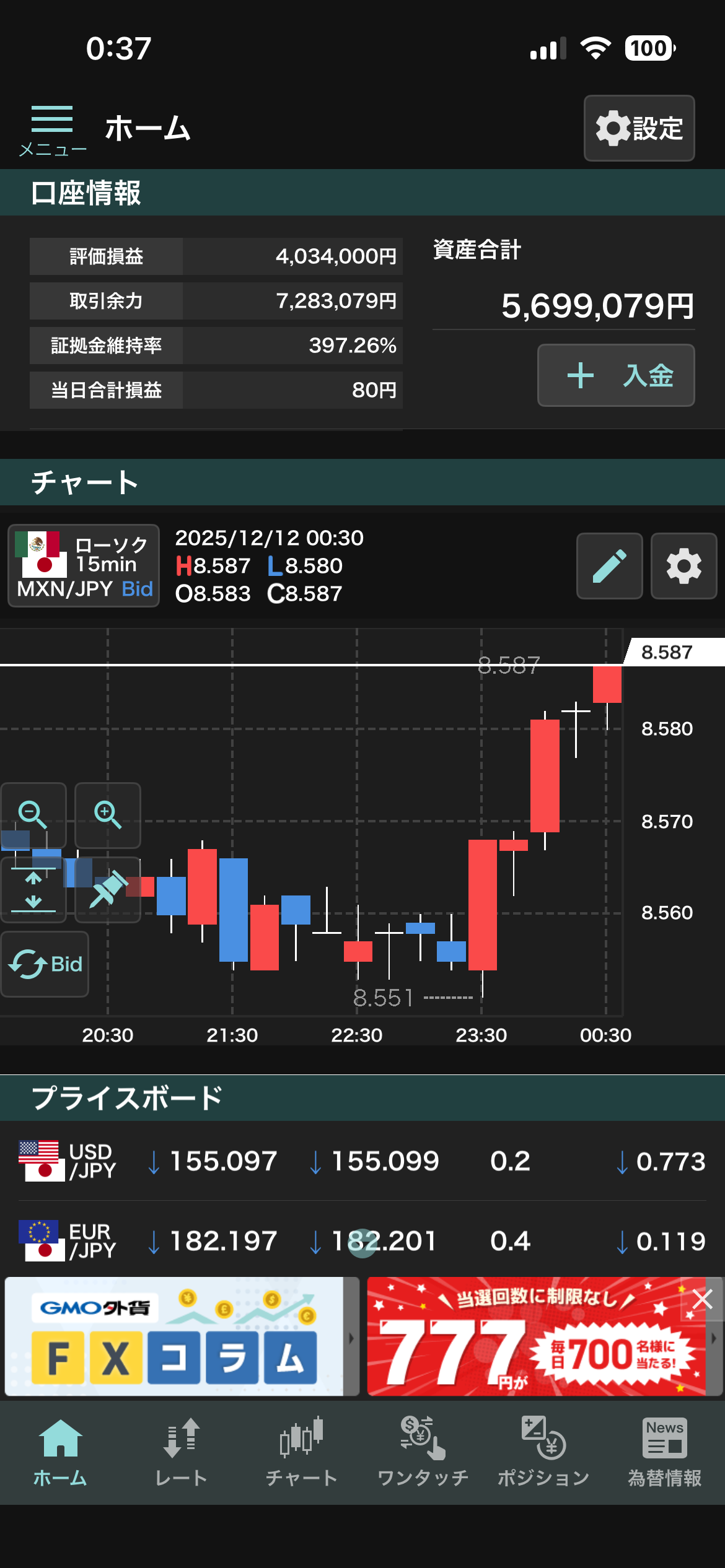Screen dimensions: 725x1568
Task: Open 設定 settings button
Action: 639,128
